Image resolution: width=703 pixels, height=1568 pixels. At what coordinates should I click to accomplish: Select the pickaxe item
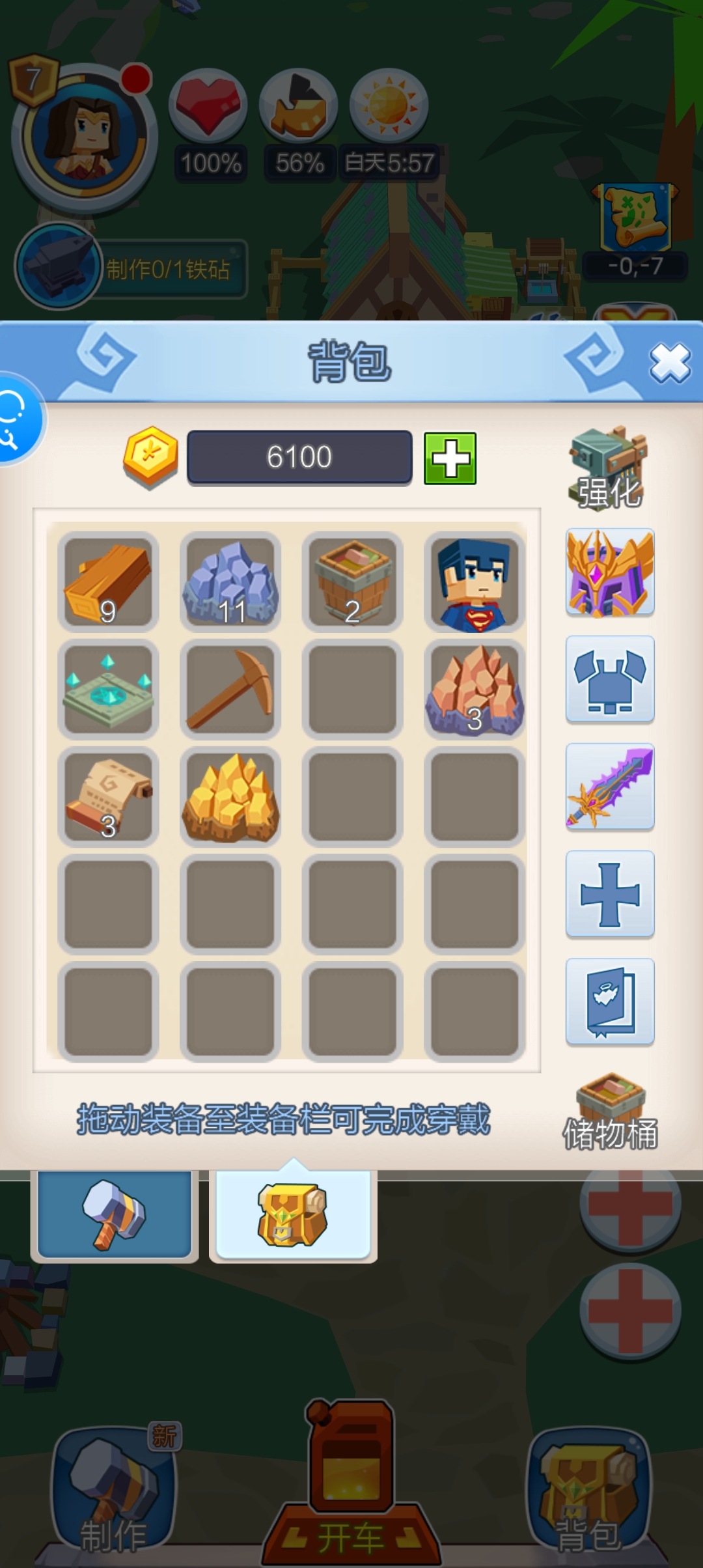pyautogui.click(x=230, y=689)
